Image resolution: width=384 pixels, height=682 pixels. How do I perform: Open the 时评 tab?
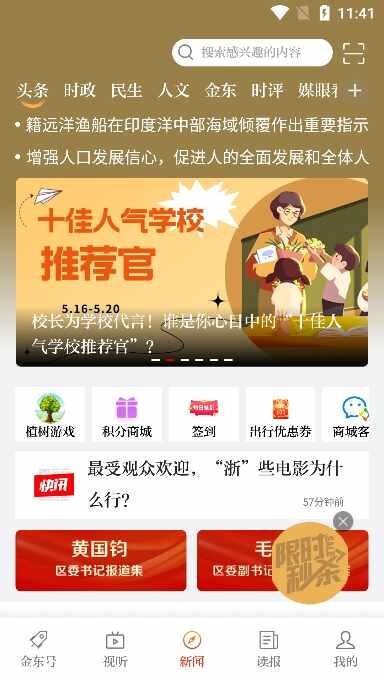[267, 90]
